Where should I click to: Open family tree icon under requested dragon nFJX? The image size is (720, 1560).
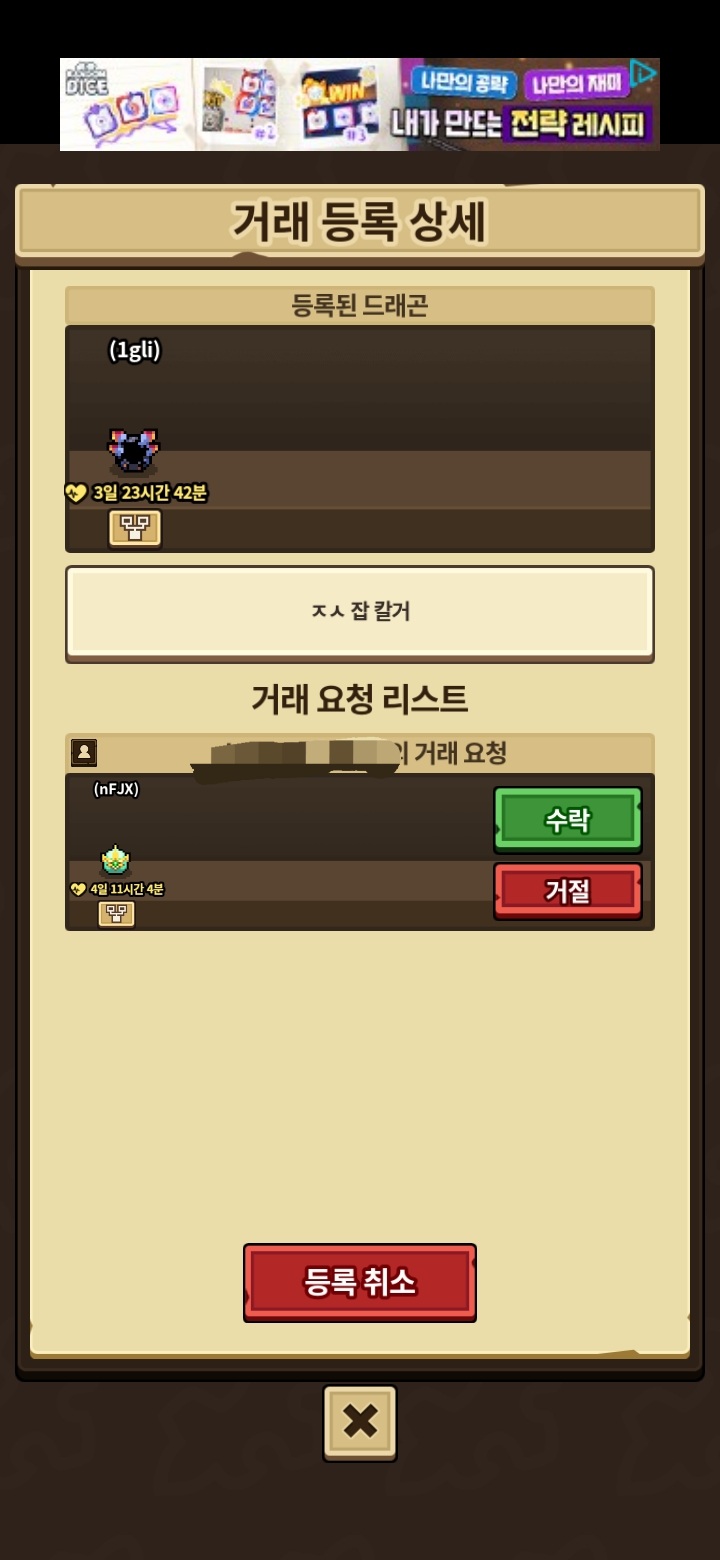(116, 913)
